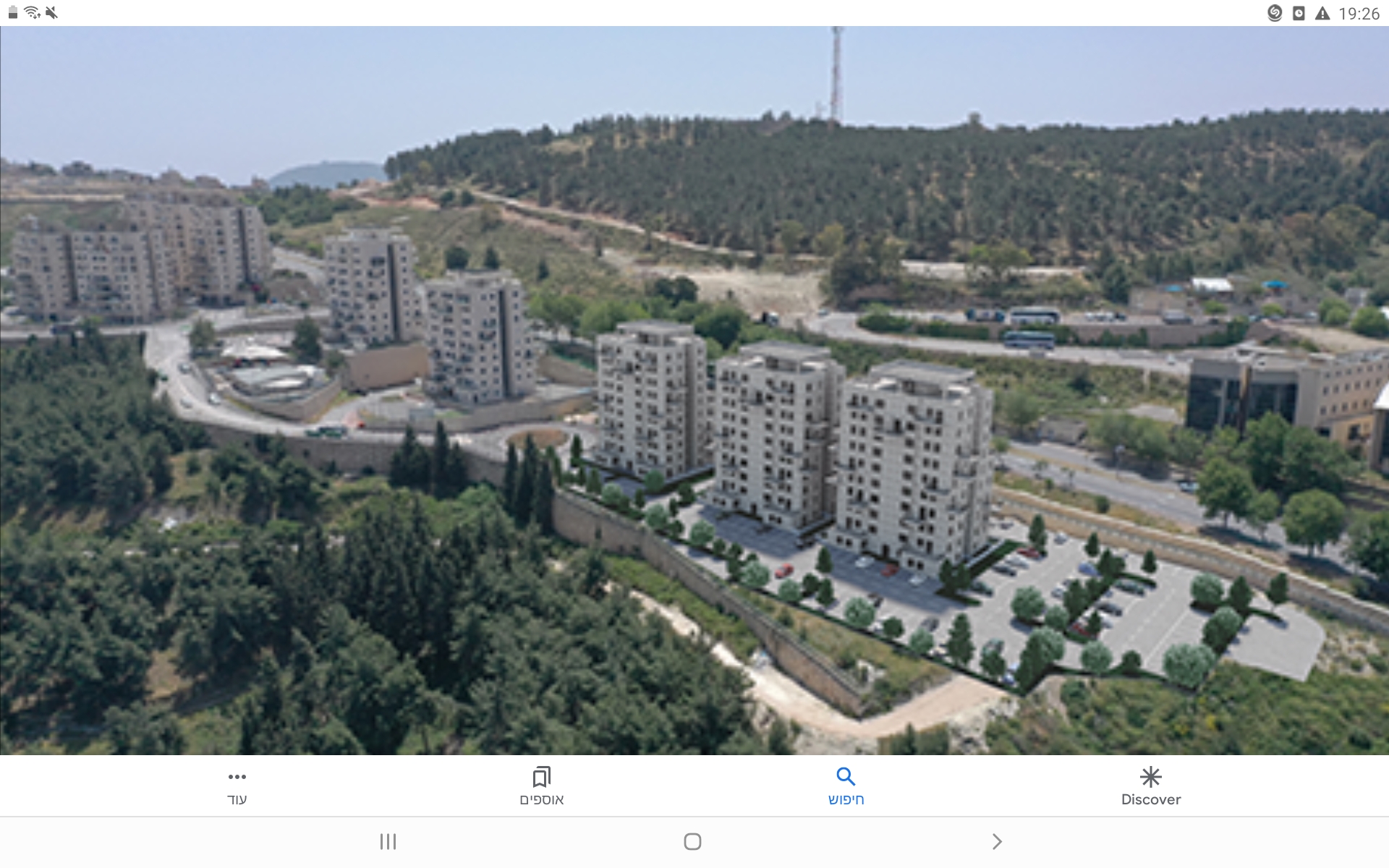Screen dimensions: 1389x868
Task: Switch to the חיפוש search tab
Action: click(x=846, y=786)
